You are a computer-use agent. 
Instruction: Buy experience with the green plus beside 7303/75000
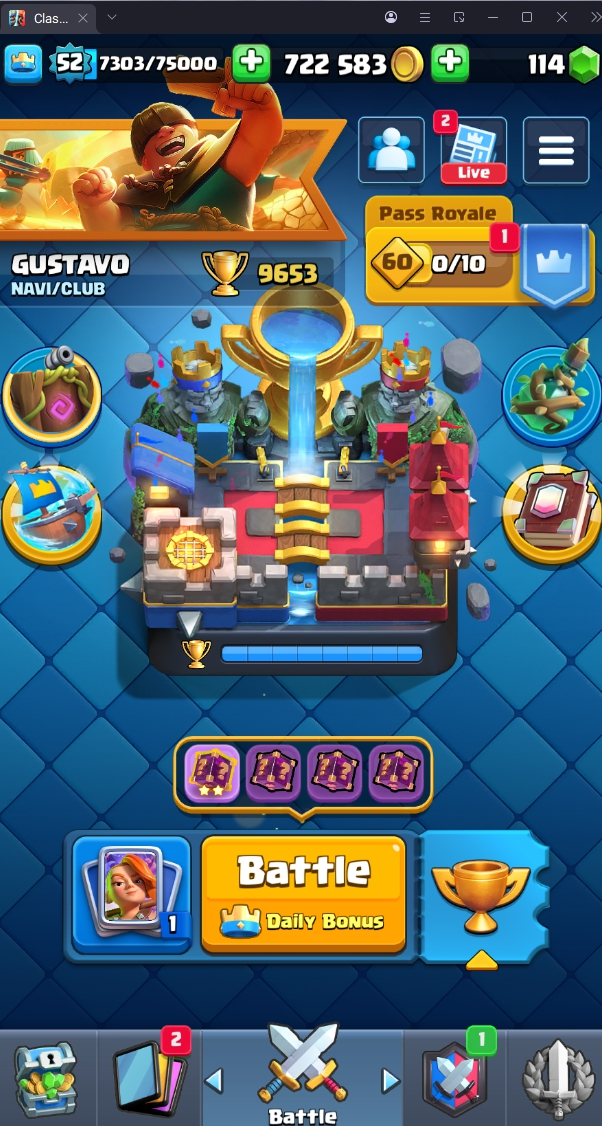tap(251, 64)
